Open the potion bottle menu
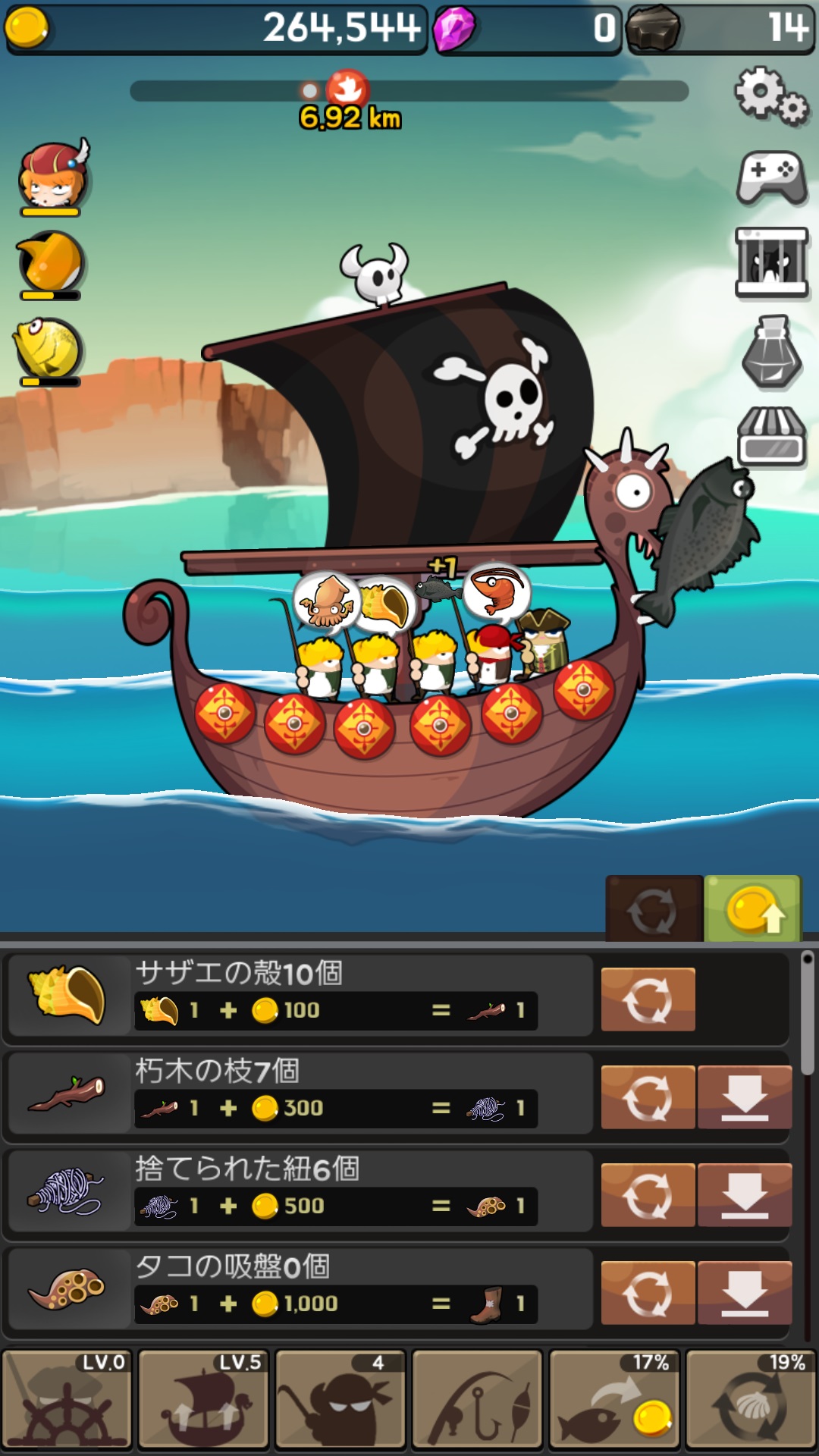The width and height of the screenshot is (819, 1456). pos(772,353)
